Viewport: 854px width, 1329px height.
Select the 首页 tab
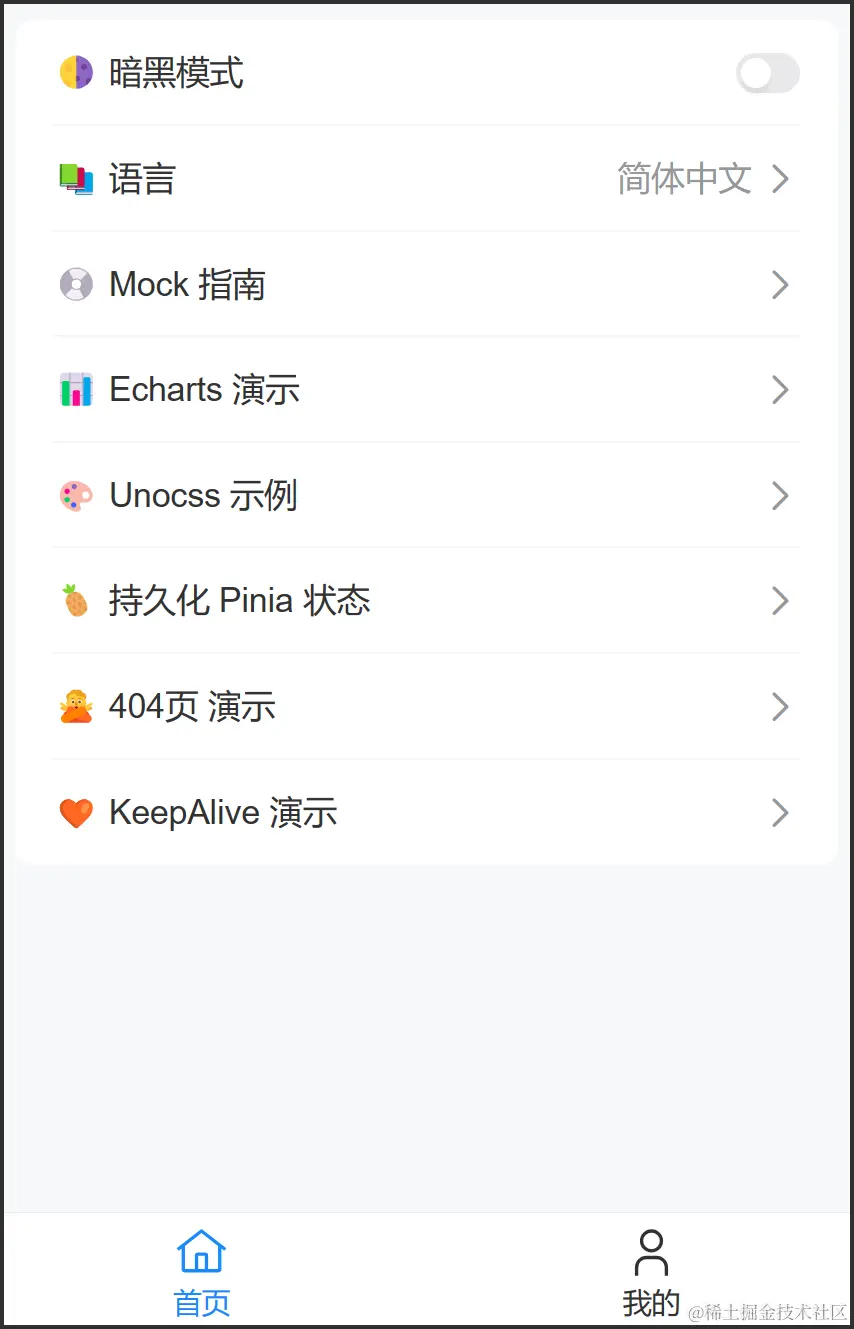202,1272
